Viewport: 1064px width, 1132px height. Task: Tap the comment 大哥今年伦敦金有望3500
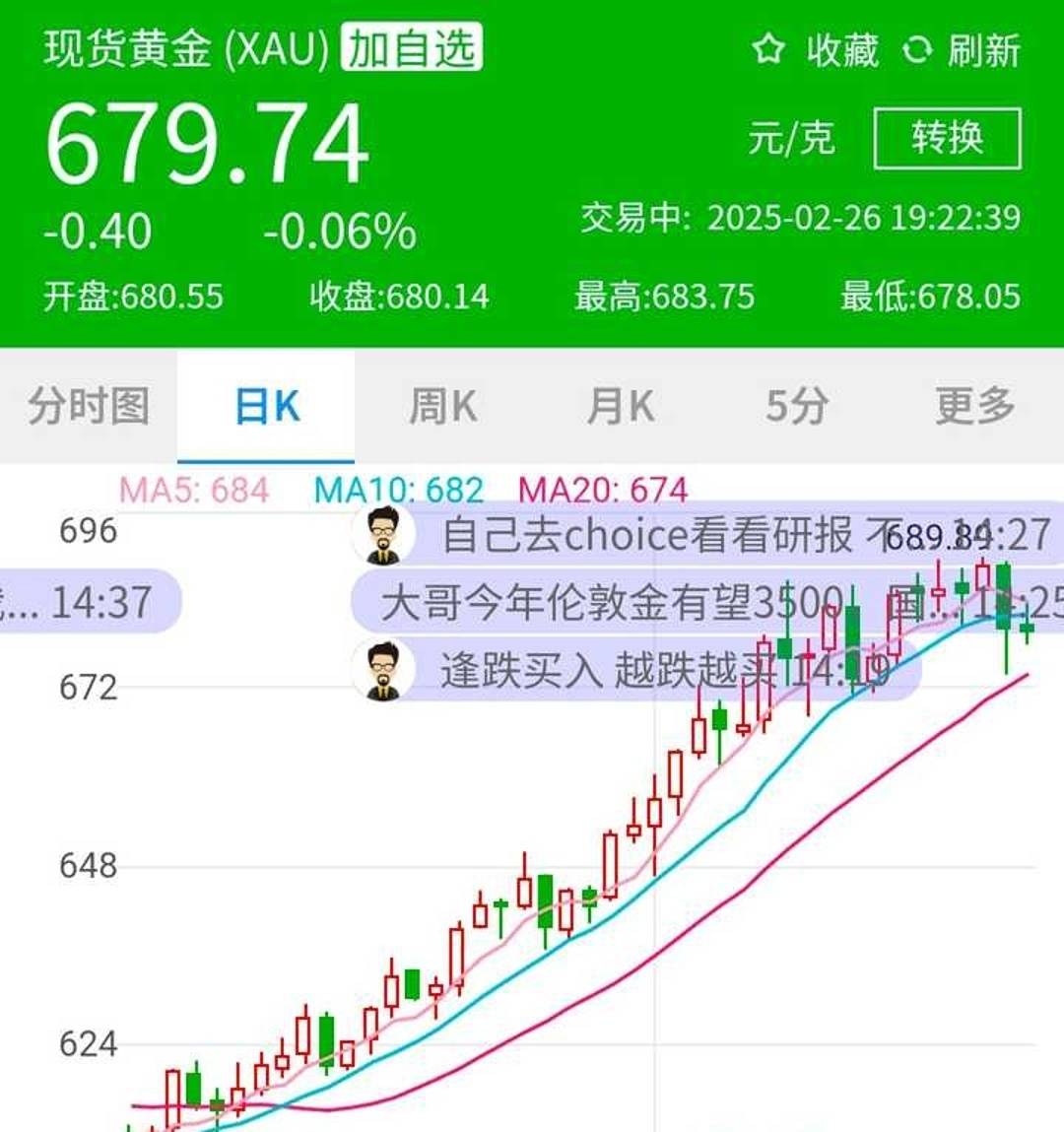tap(707, 602)
